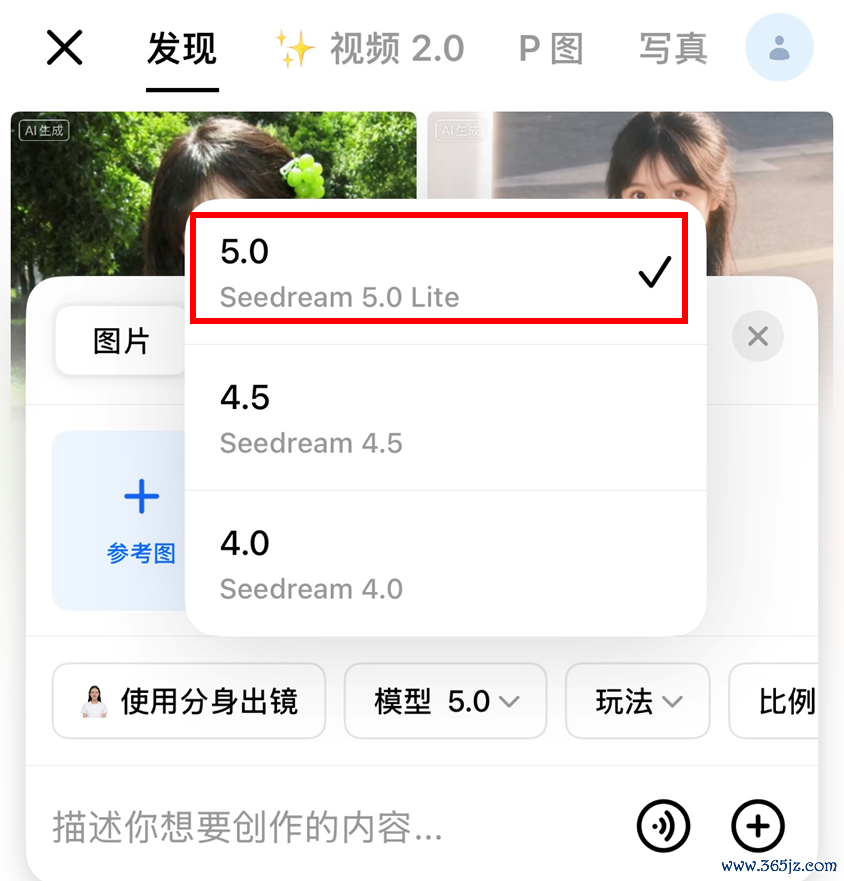Image resolution: width=844 pixels, height=881 pixels.
Task: Switch to the P图 tab
Action: 551,49
